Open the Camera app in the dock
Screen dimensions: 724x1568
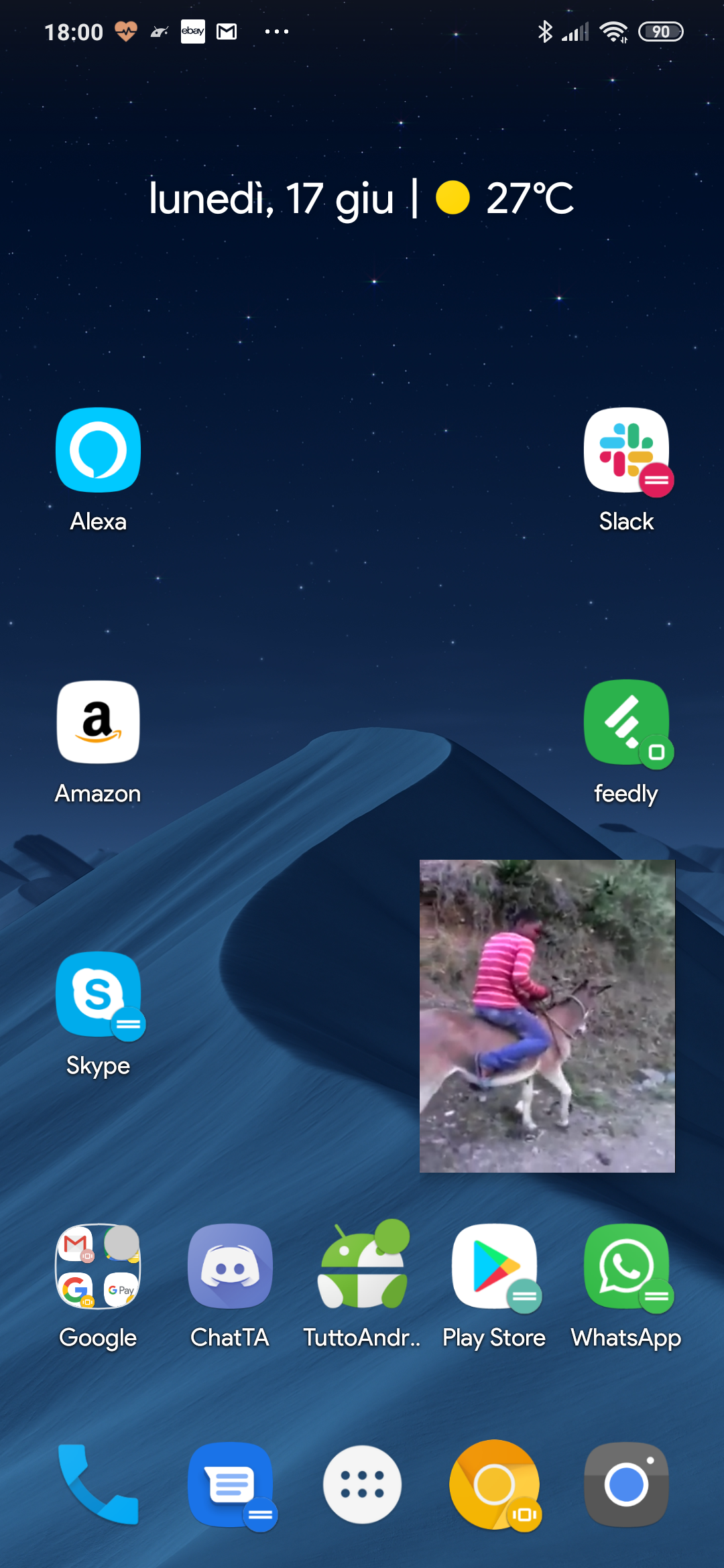pos(626,1484)
